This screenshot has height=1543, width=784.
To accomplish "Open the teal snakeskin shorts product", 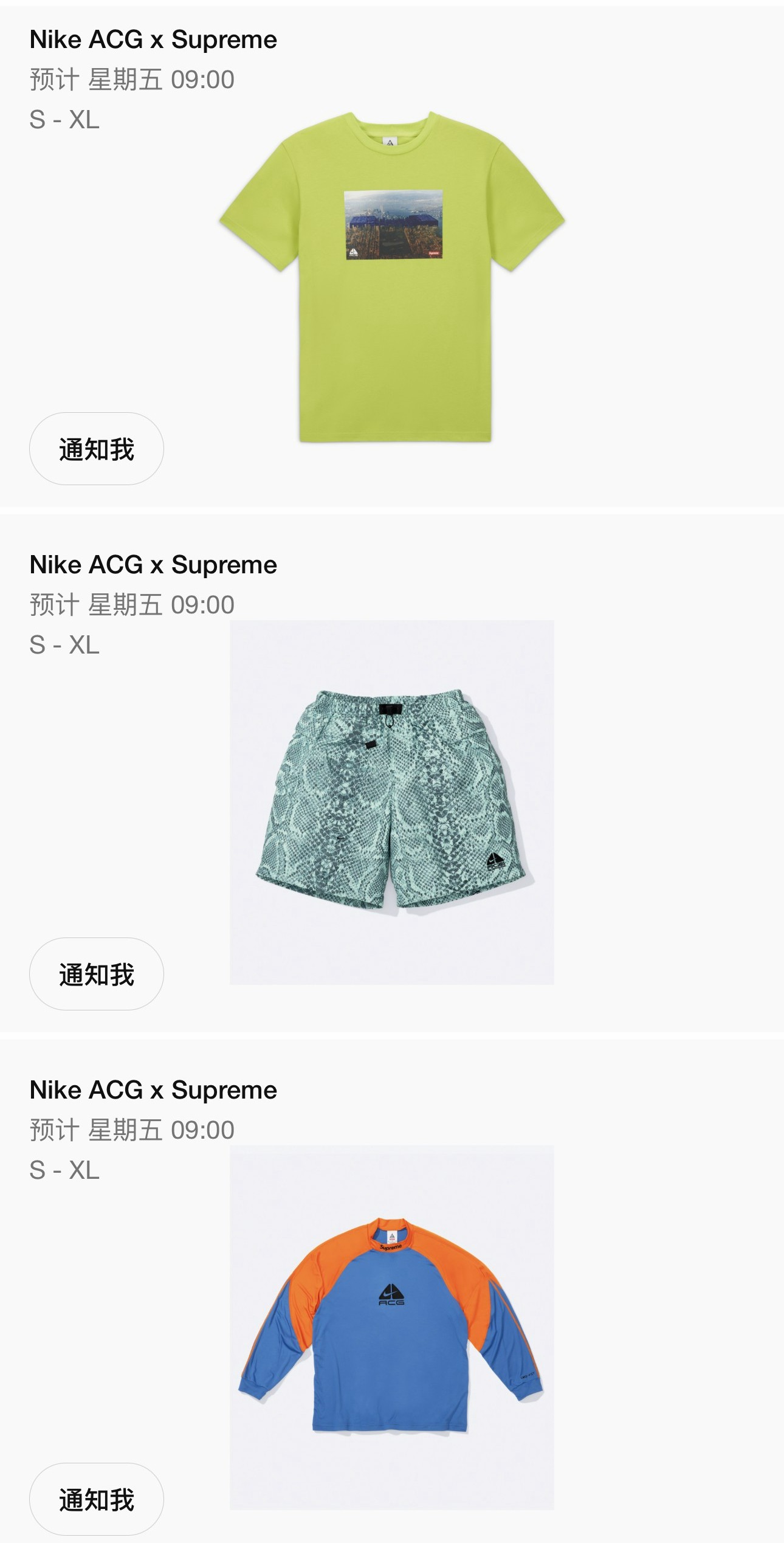I will tap(392, 803).
